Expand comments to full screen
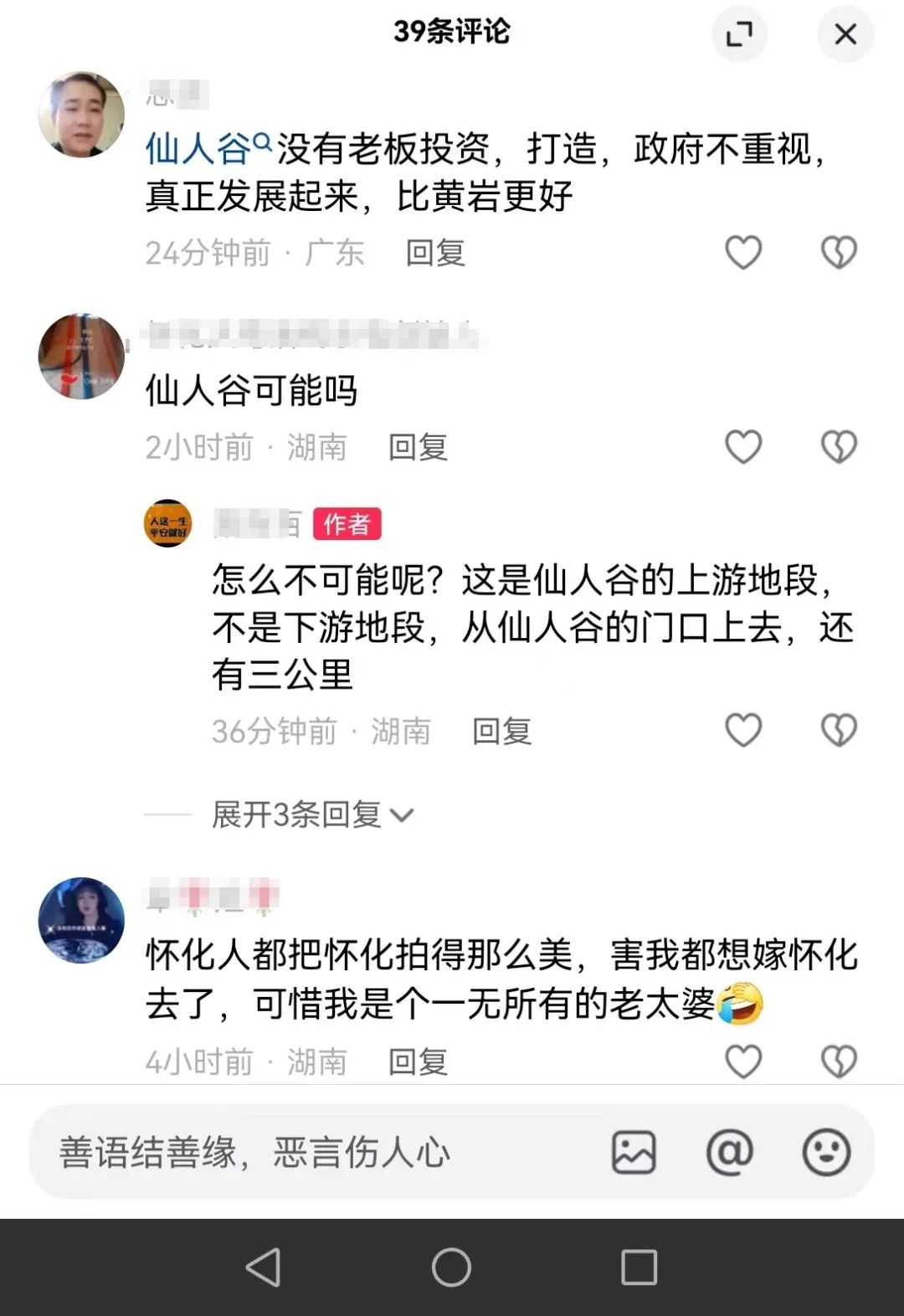 [x=738, y=34]
